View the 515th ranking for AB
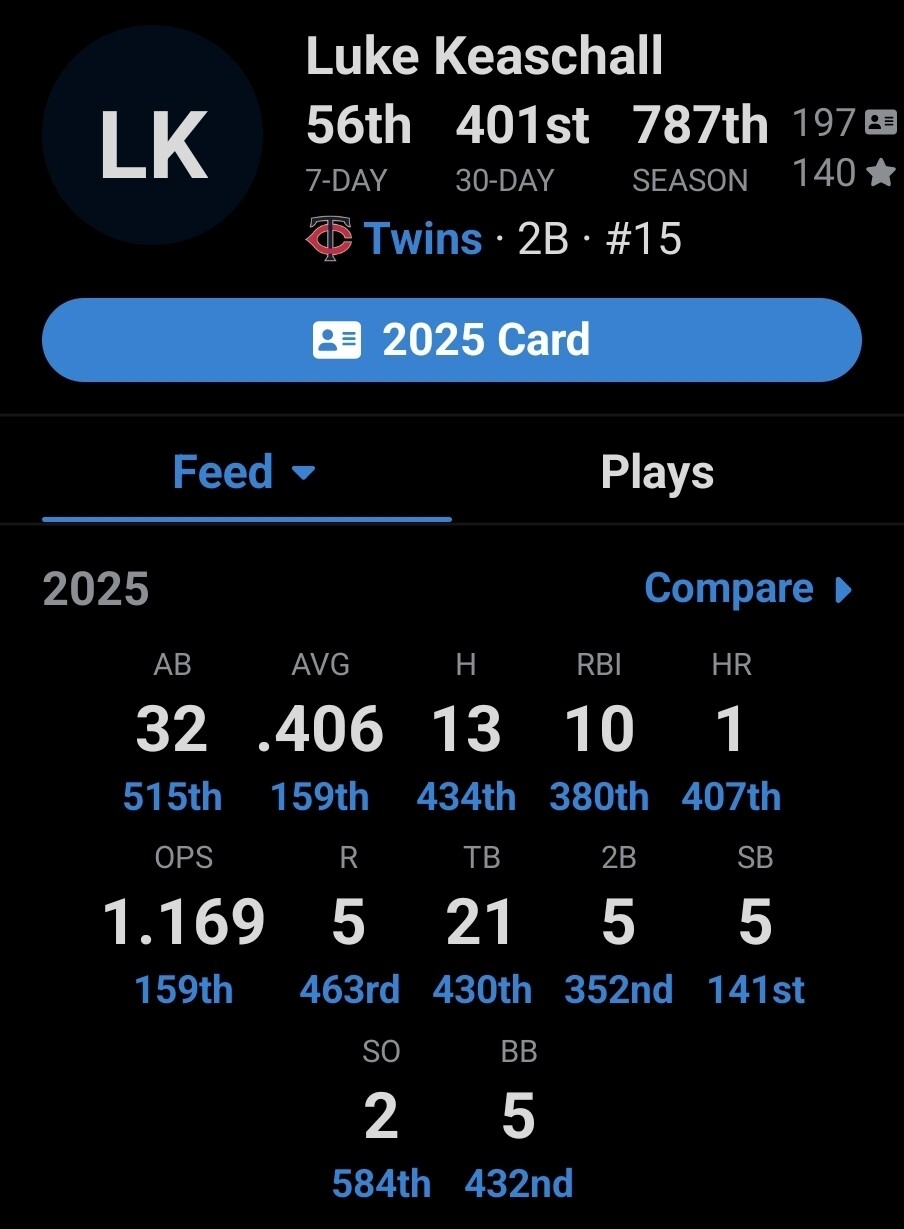Viewport: 904px width, 1229px height. [x=172, y=798]
